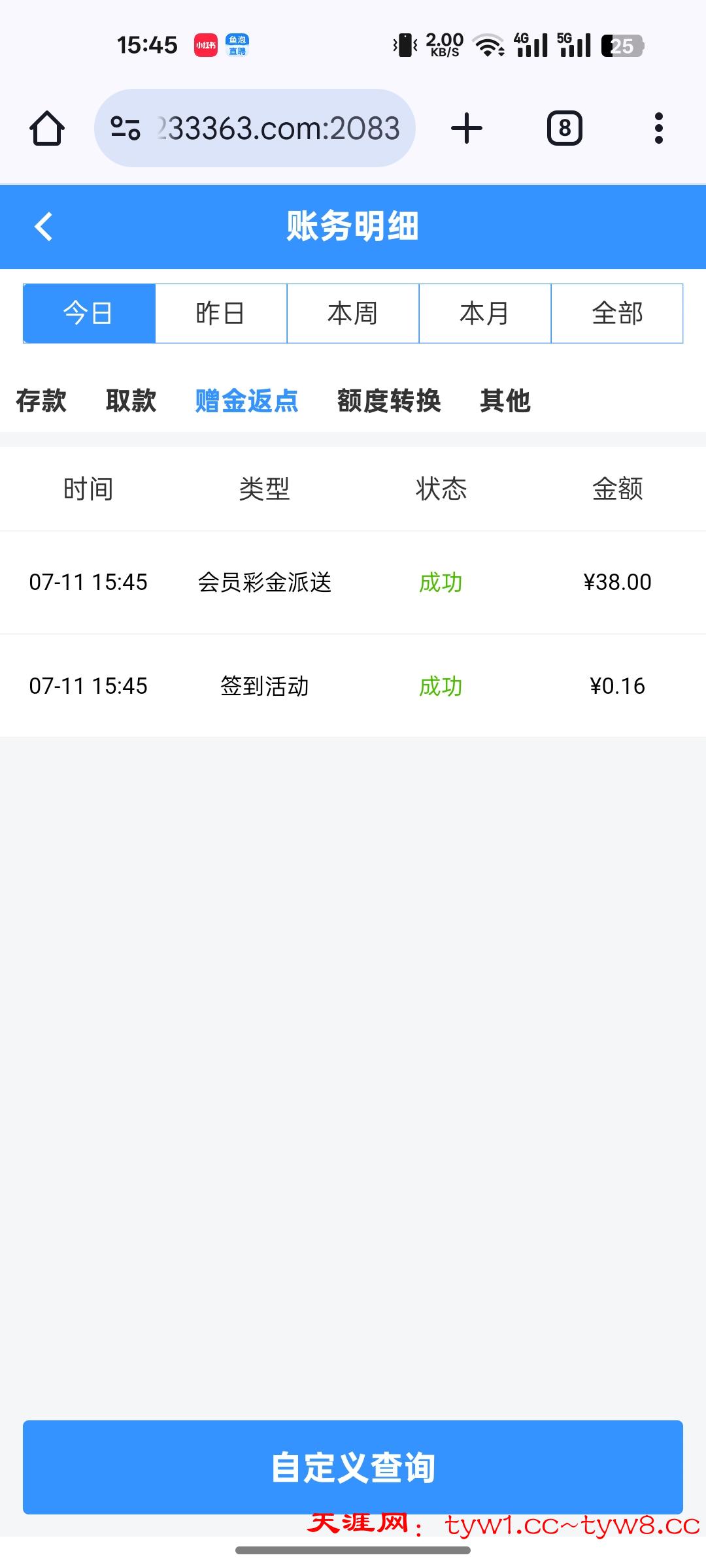This screenshot has width=706, height=1568.
Task: Go back from 账务明细 page
Action: pyautogui.click(x=44, y=227)
